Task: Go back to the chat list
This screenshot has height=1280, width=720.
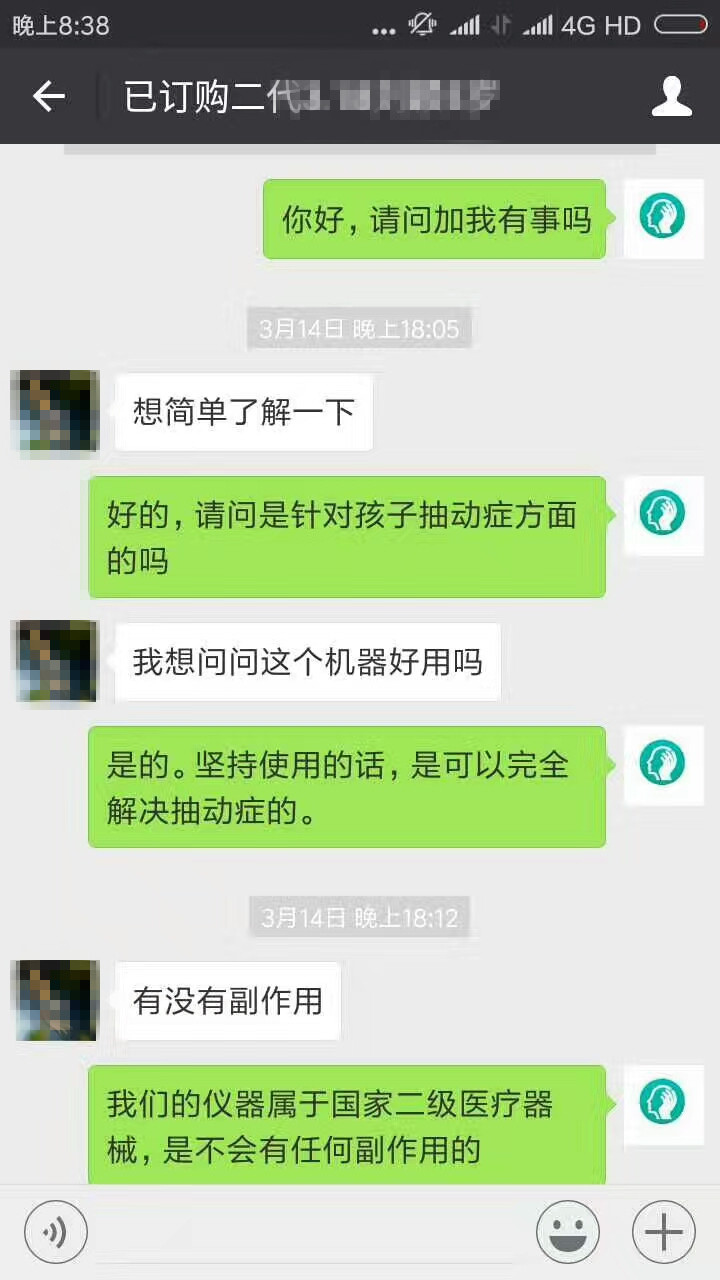Action: 48,96
